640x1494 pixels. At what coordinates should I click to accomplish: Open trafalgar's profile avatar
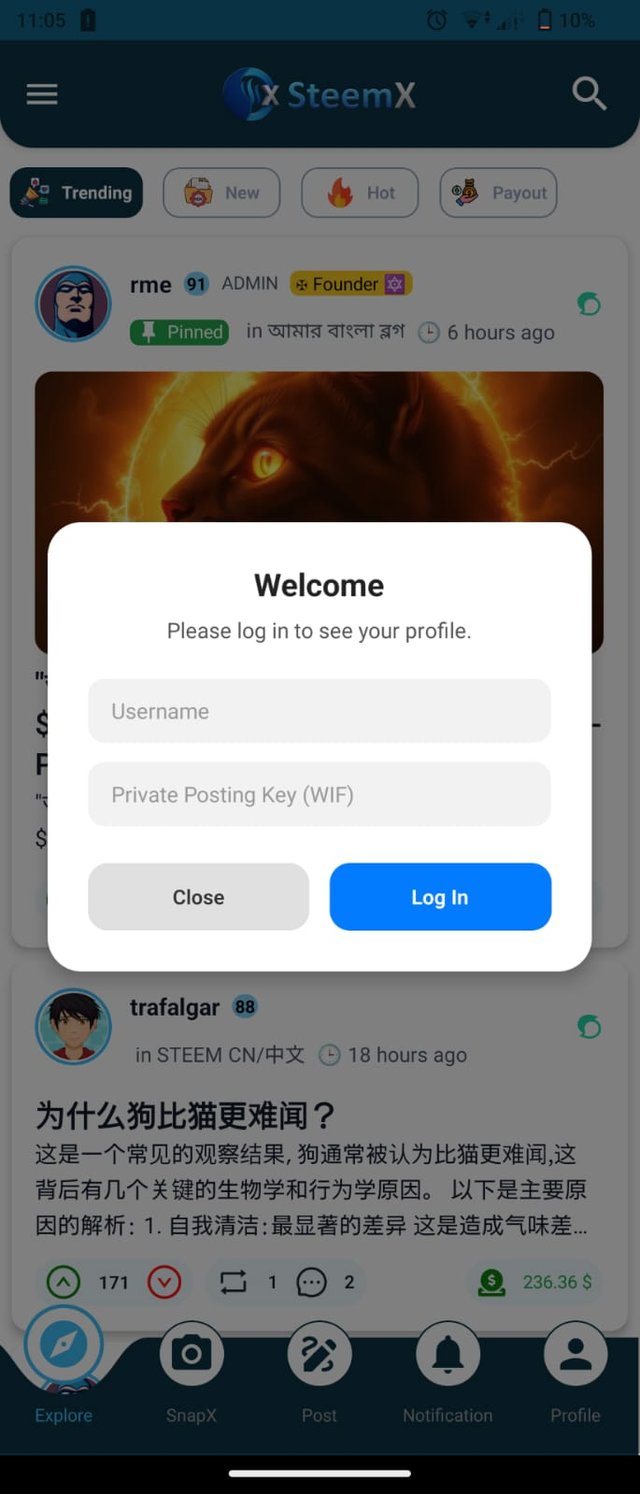(73, 1027)
